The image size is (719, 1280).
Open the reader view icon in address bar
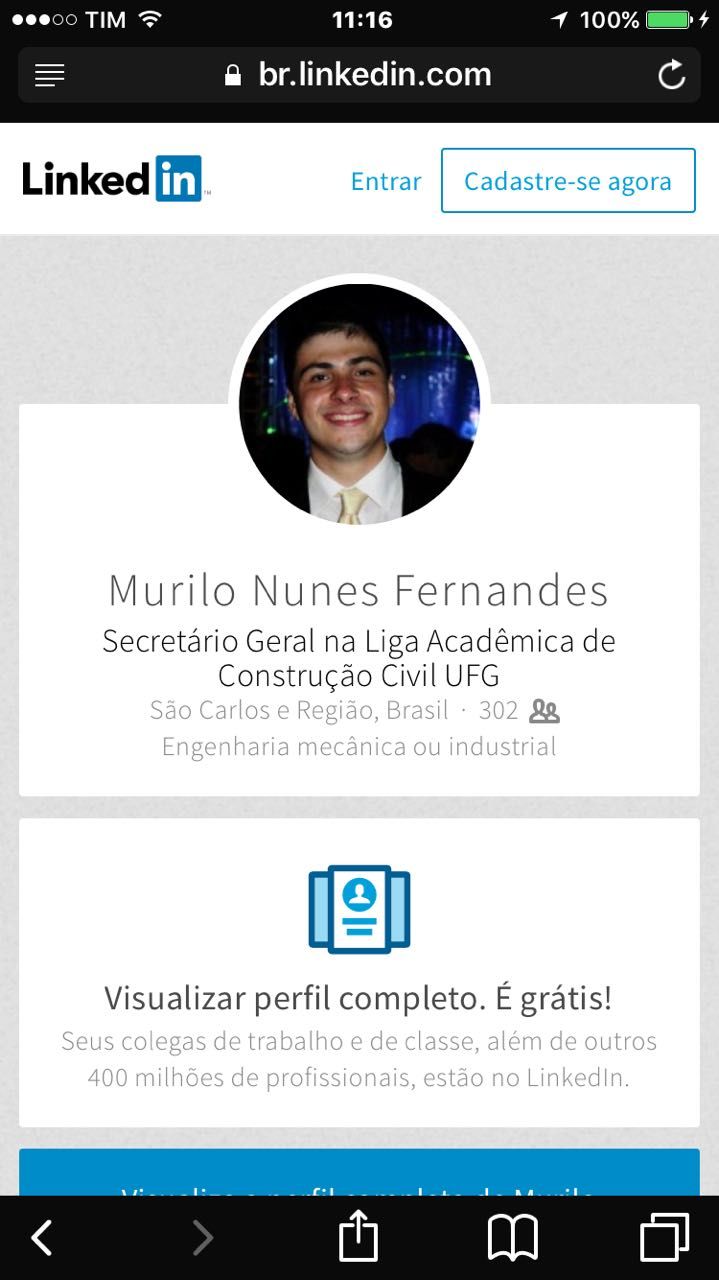pyautogui.click(x=50, y=75)
